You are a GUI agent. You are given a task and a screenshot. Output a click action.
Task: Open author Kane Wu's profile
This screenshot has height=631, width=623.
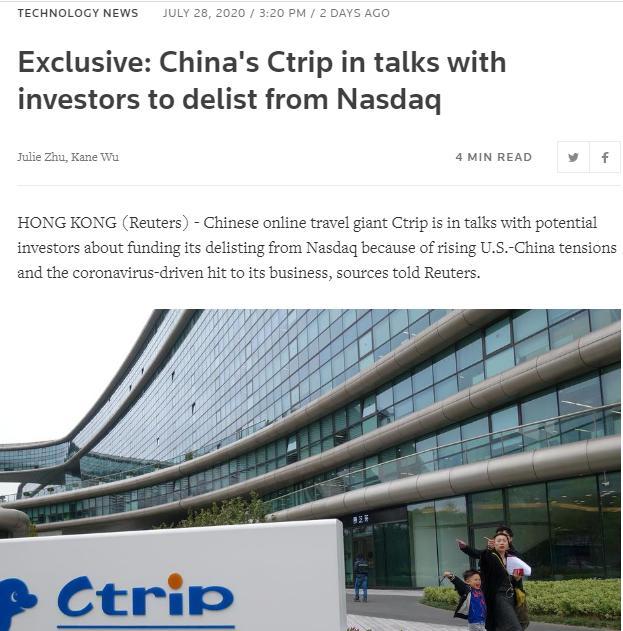[x=94, y=157]
